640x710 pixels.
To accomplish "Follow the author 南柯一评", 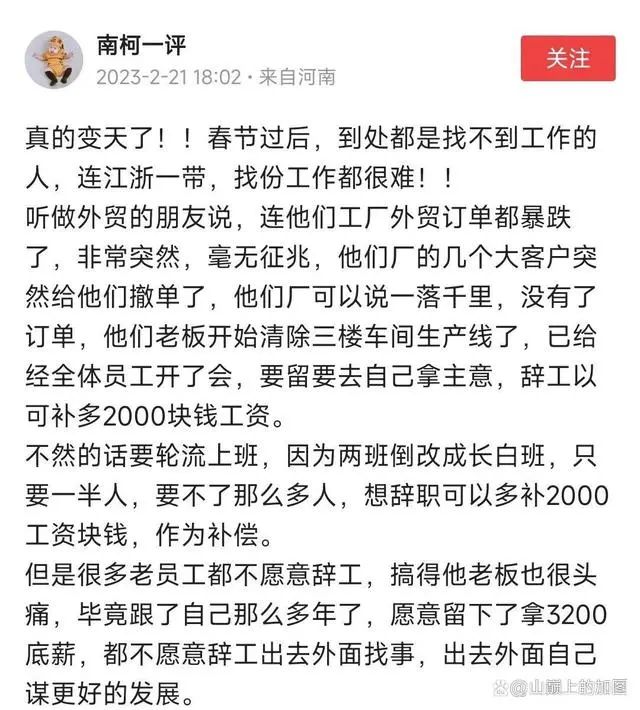I will pyautogui.click(x=567, y=58).
